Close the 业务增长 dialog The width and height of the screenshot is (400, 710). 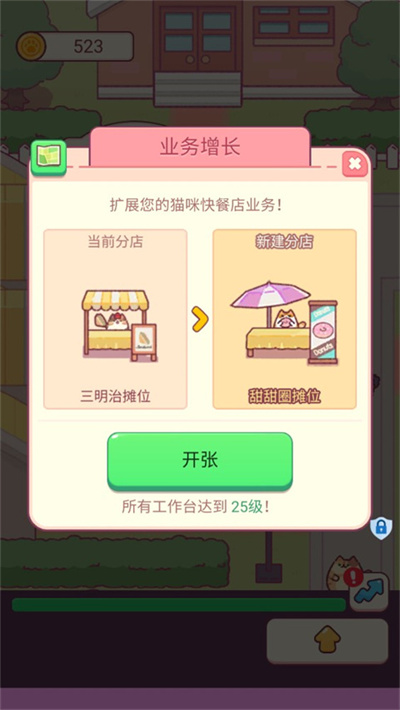tap(355, 164)
